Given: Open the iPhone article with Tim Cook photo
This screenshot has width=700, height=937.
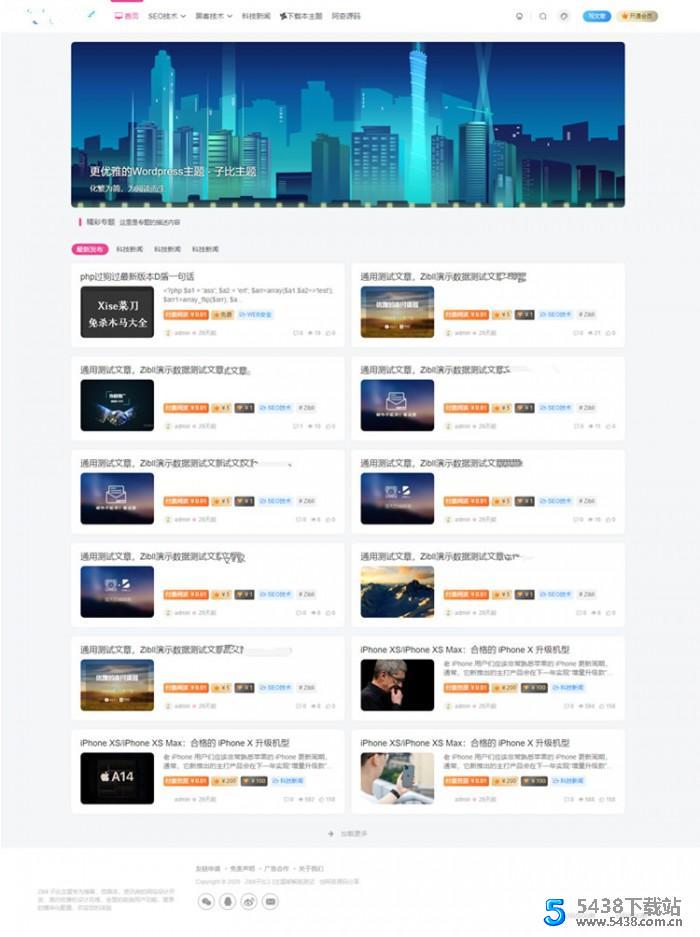Looking at the screenshot, I should [x=397, y=685].
